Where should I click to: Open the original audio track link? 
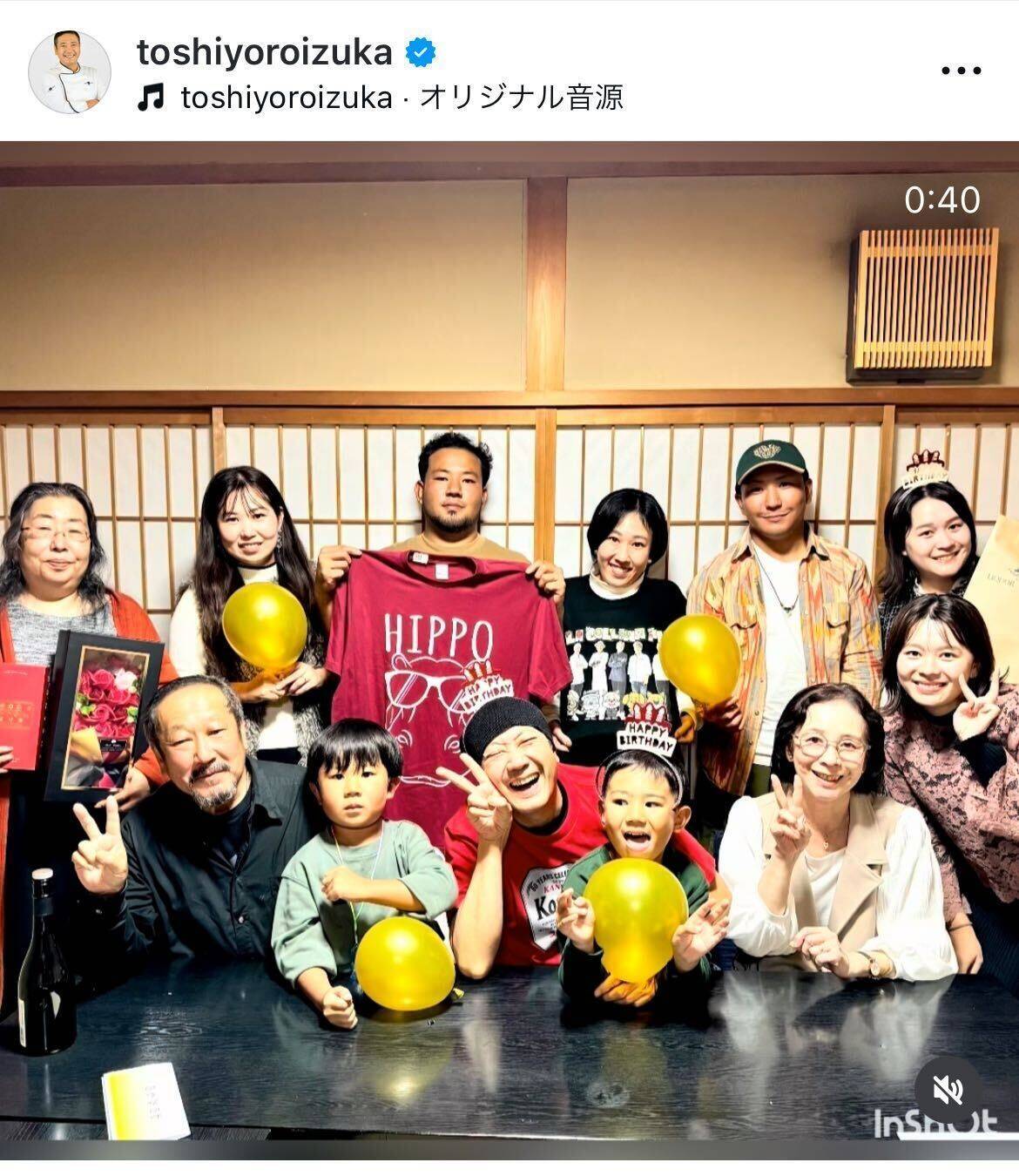401,98
